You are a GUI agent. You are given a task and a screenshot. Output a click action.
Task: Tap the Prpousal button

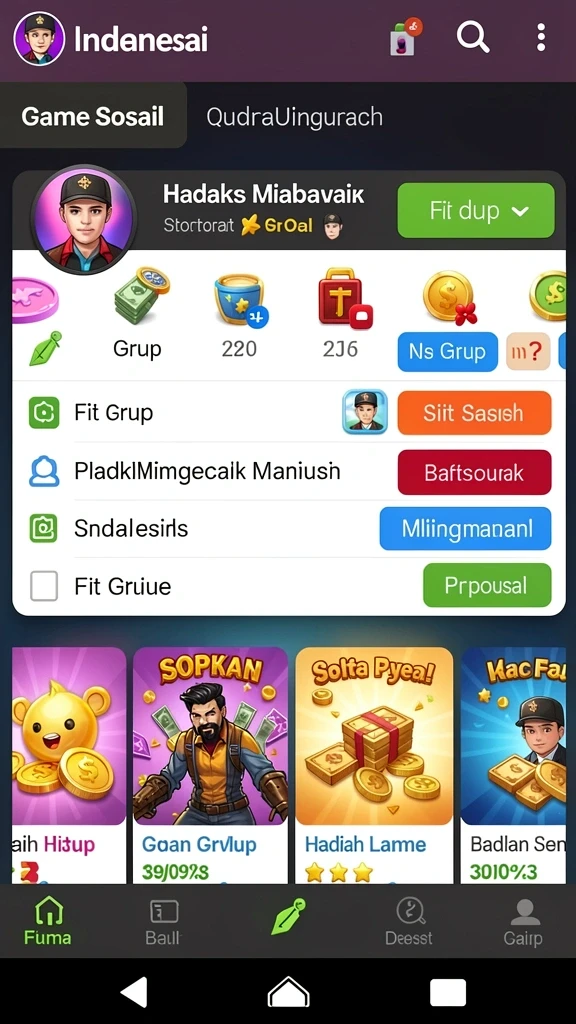[487, 585]
